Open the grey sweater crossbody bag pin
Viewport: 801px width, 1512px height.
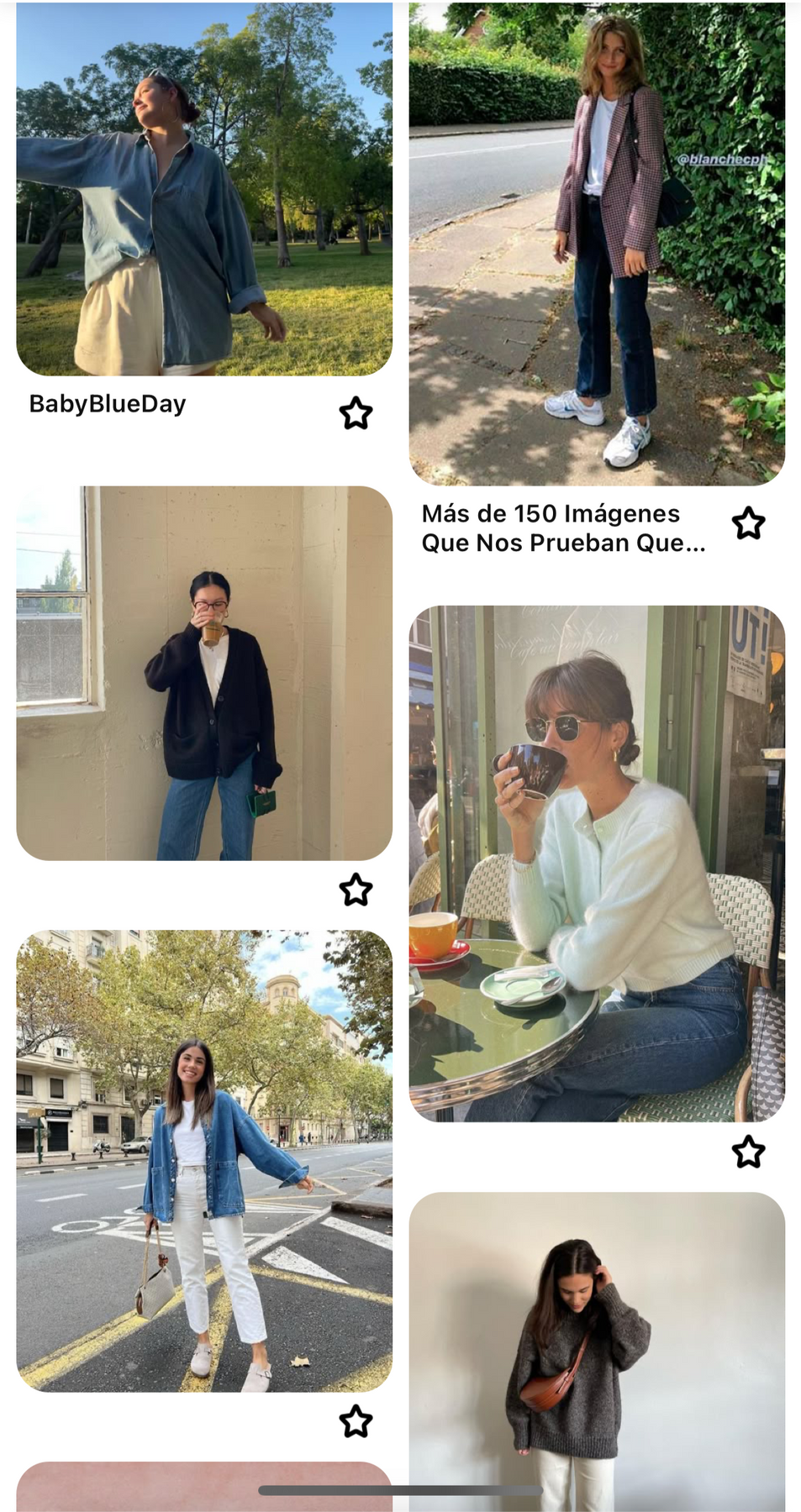tap(597, 1352)
